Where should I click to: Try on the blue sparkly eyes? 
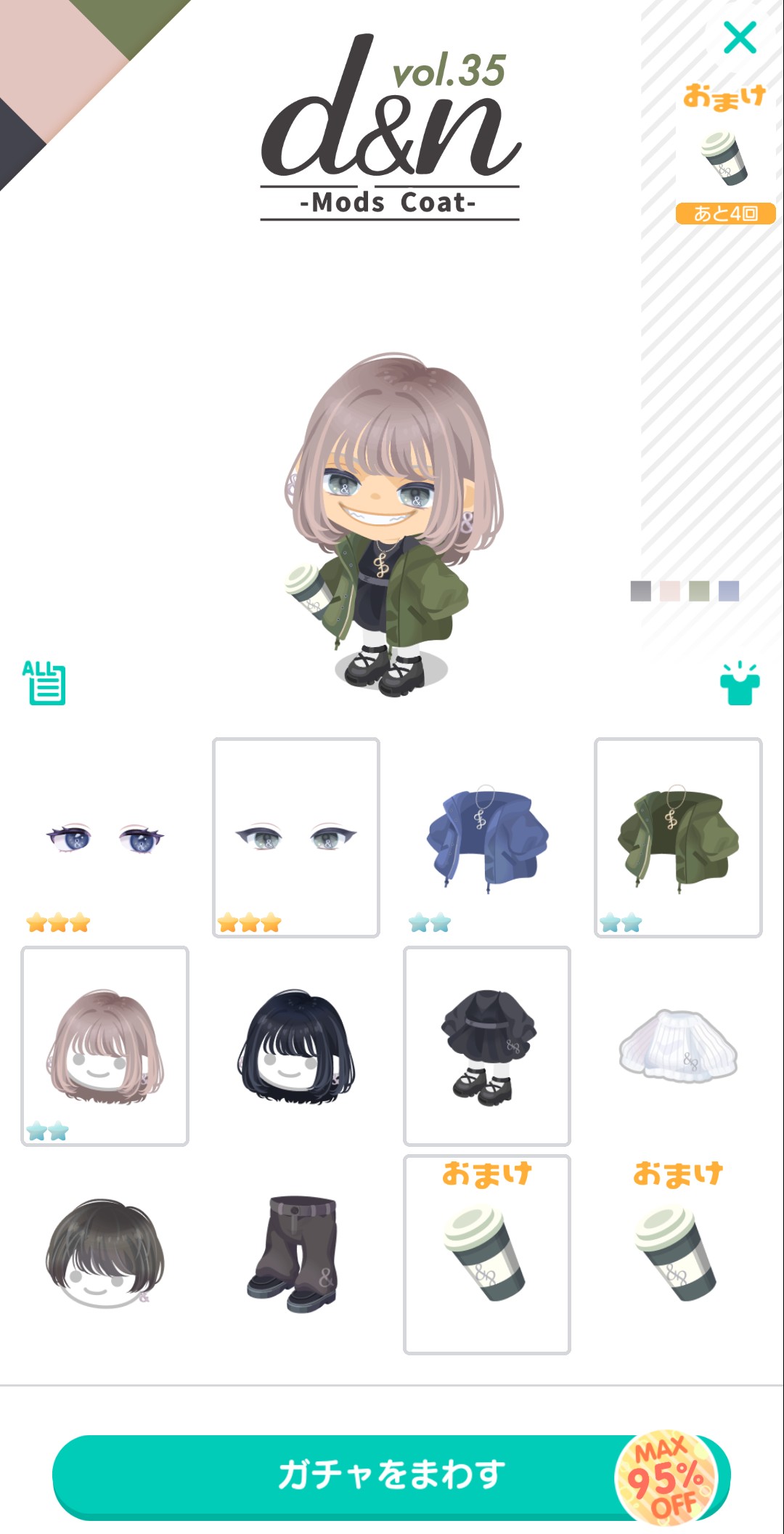tap(105, 838)
